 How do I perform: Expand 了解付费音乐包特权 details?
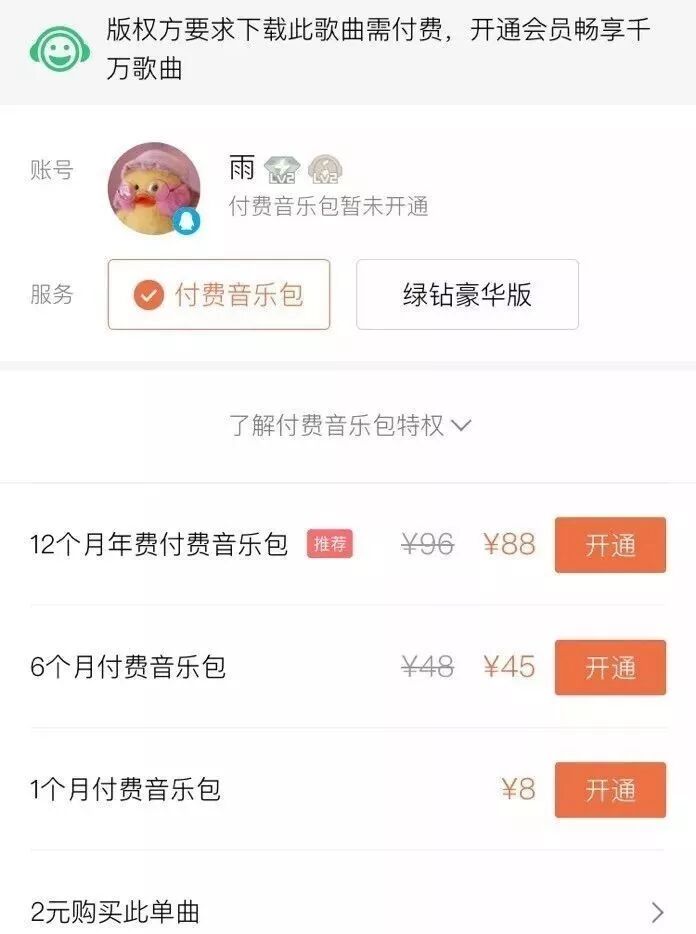click(349, 426)
